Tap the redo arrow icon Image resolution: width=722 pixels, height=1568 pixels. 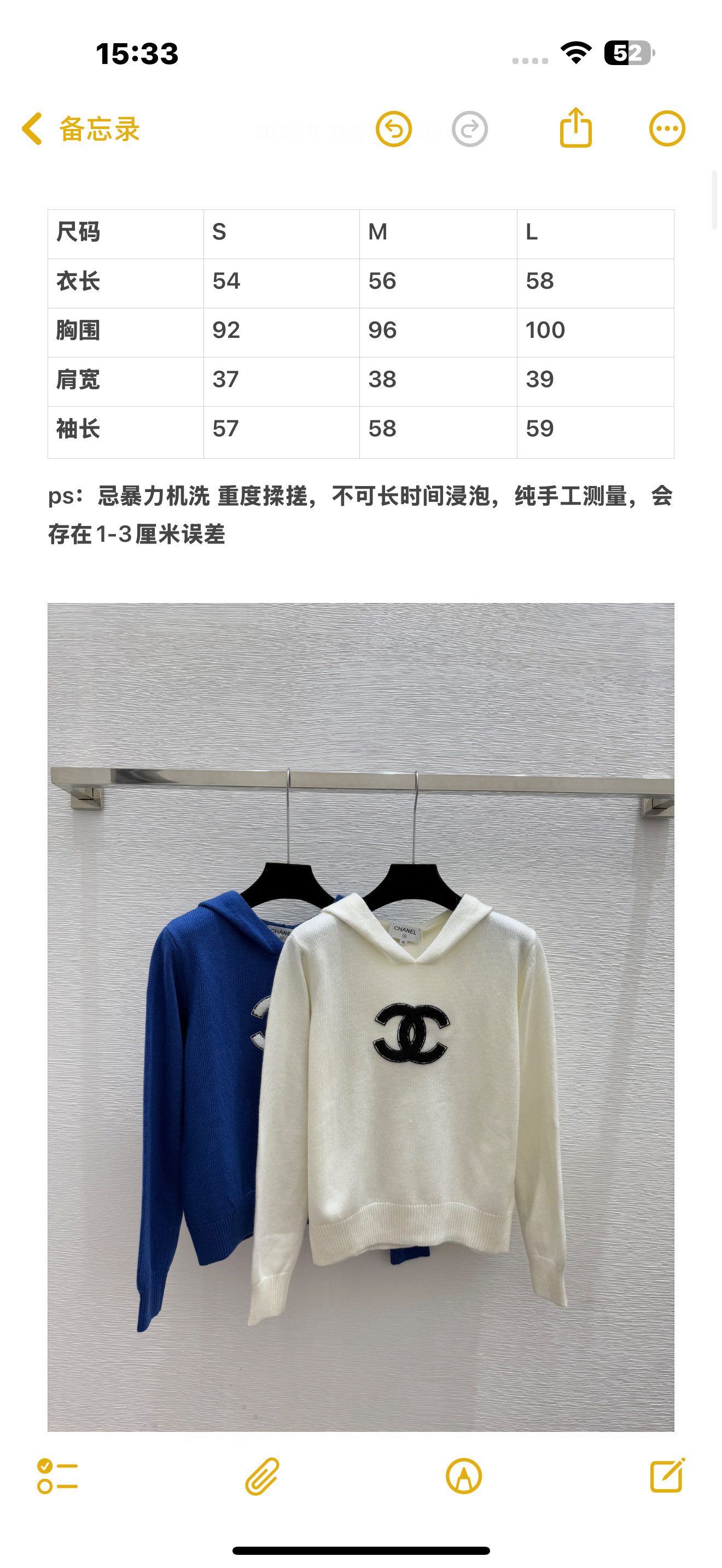(x=469, y=129)
